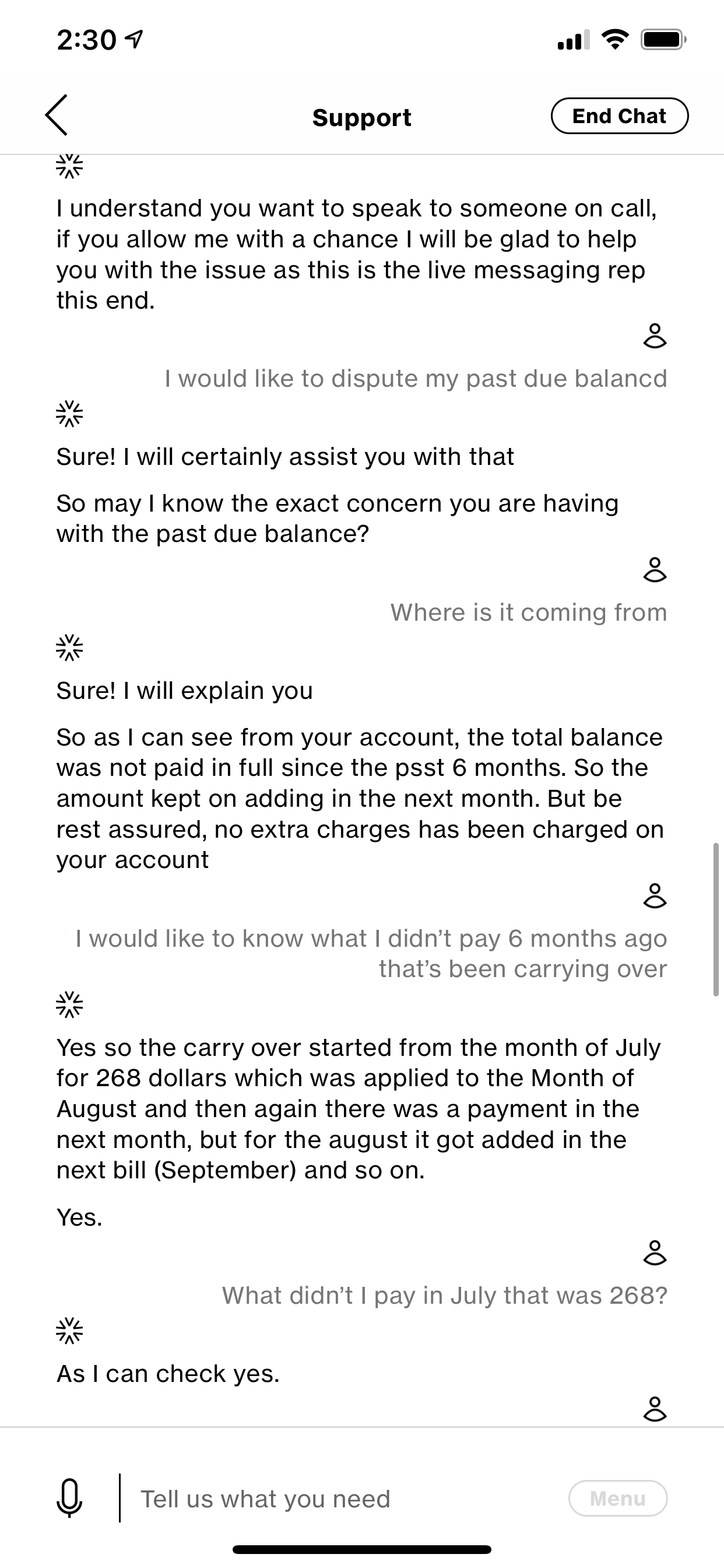This screenshot has width=724, height=1568.
Task: Go back from the Support chat
Action: click(x=56, y=115)
